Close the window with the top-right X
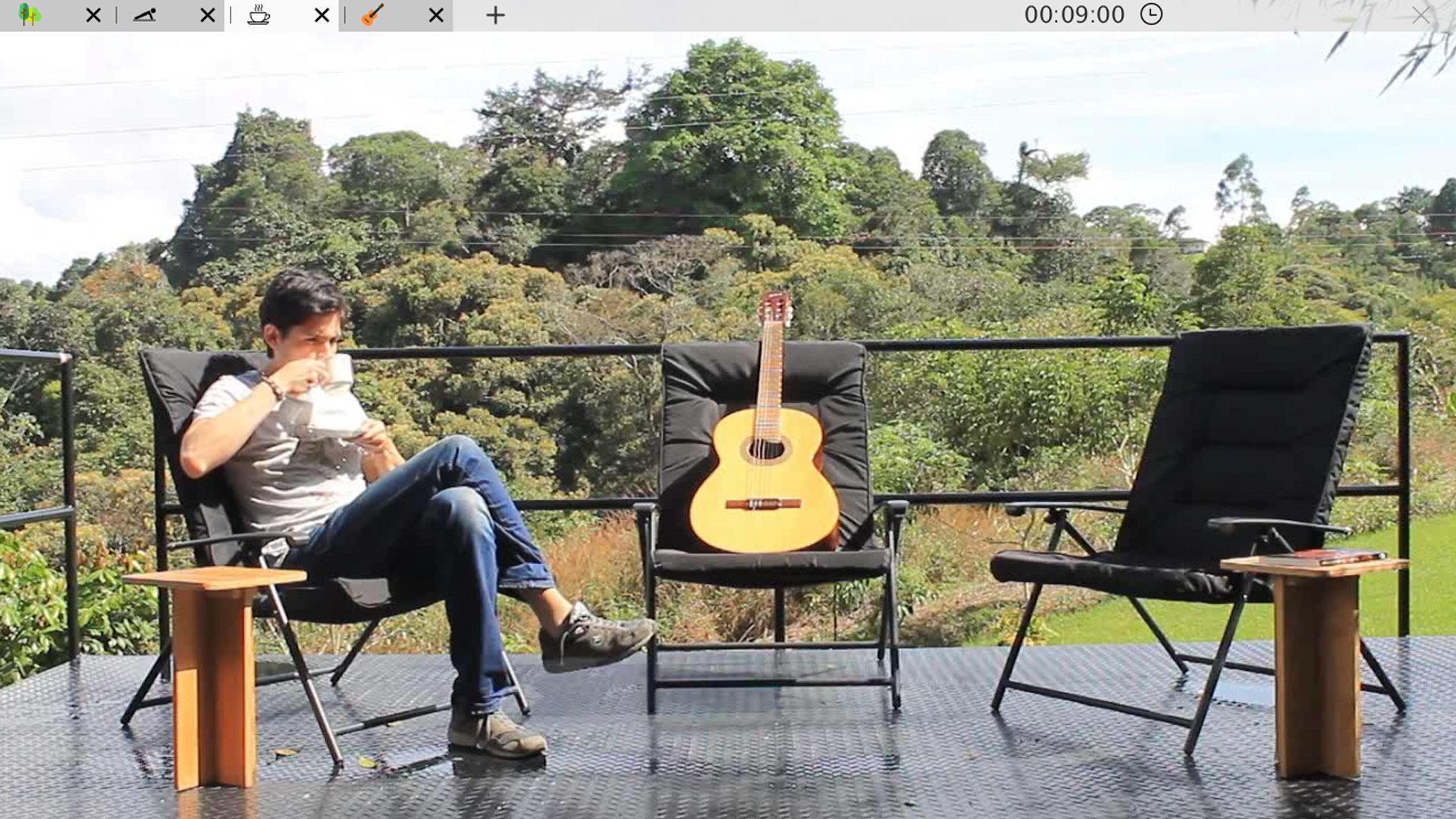The image size is (1456, 819). click(x=1420, y=15)
